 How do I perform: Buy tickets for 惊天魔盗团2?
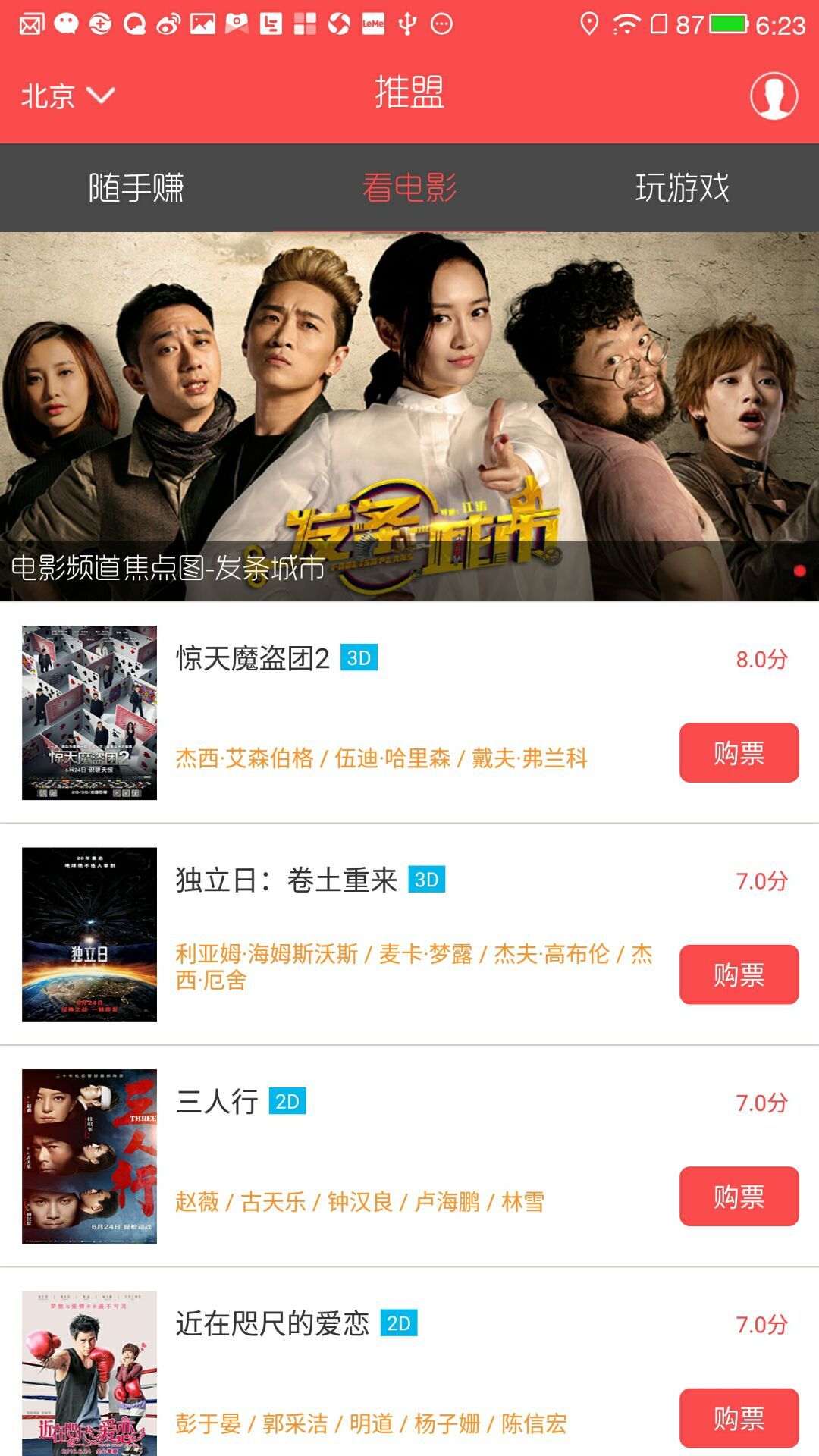coord(739,753)
